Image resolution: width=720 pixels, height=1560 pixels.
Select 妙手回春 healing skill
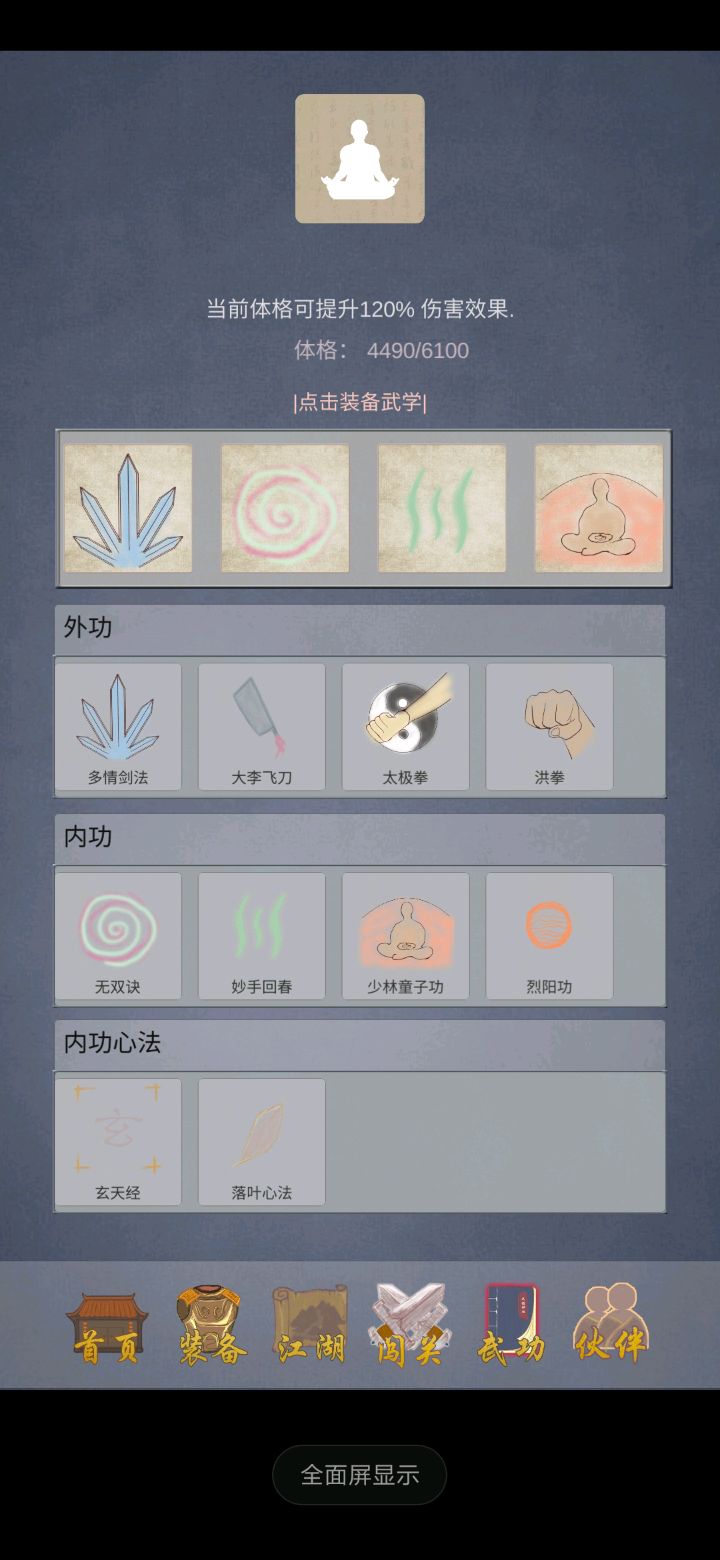[262, 935]
